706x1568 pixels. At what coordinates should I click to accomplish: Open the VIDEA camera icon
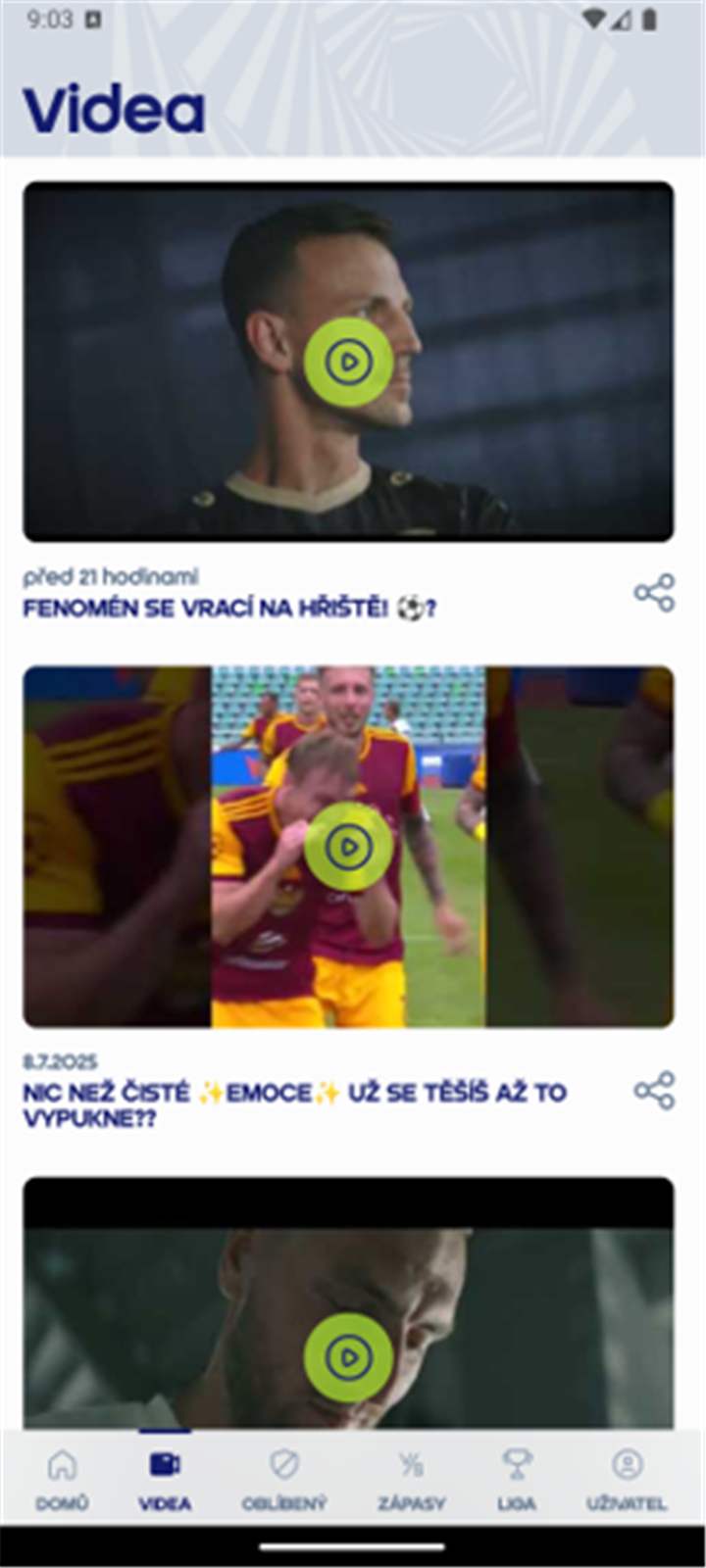165,1464
